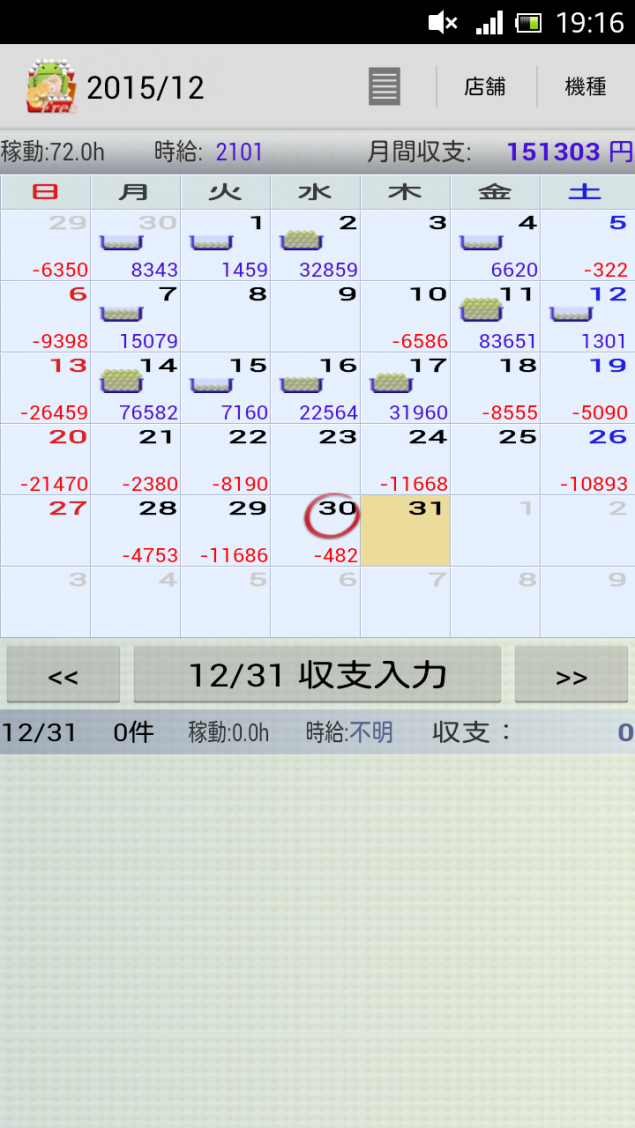Go to the next day with >>
635x1128 pixels.
(x=571, y=675)
